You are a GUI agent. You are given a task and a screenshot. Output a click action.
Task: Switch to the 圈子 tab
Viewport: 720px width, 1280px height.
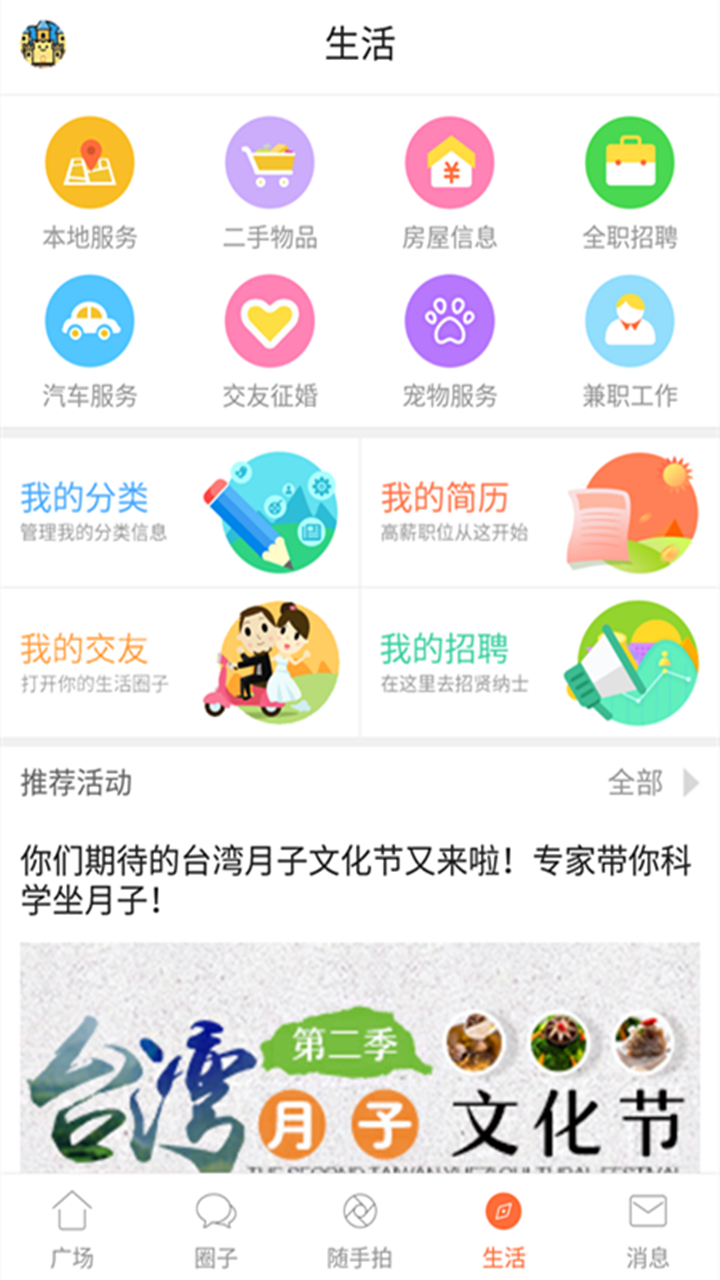[x=216, y=1228]
